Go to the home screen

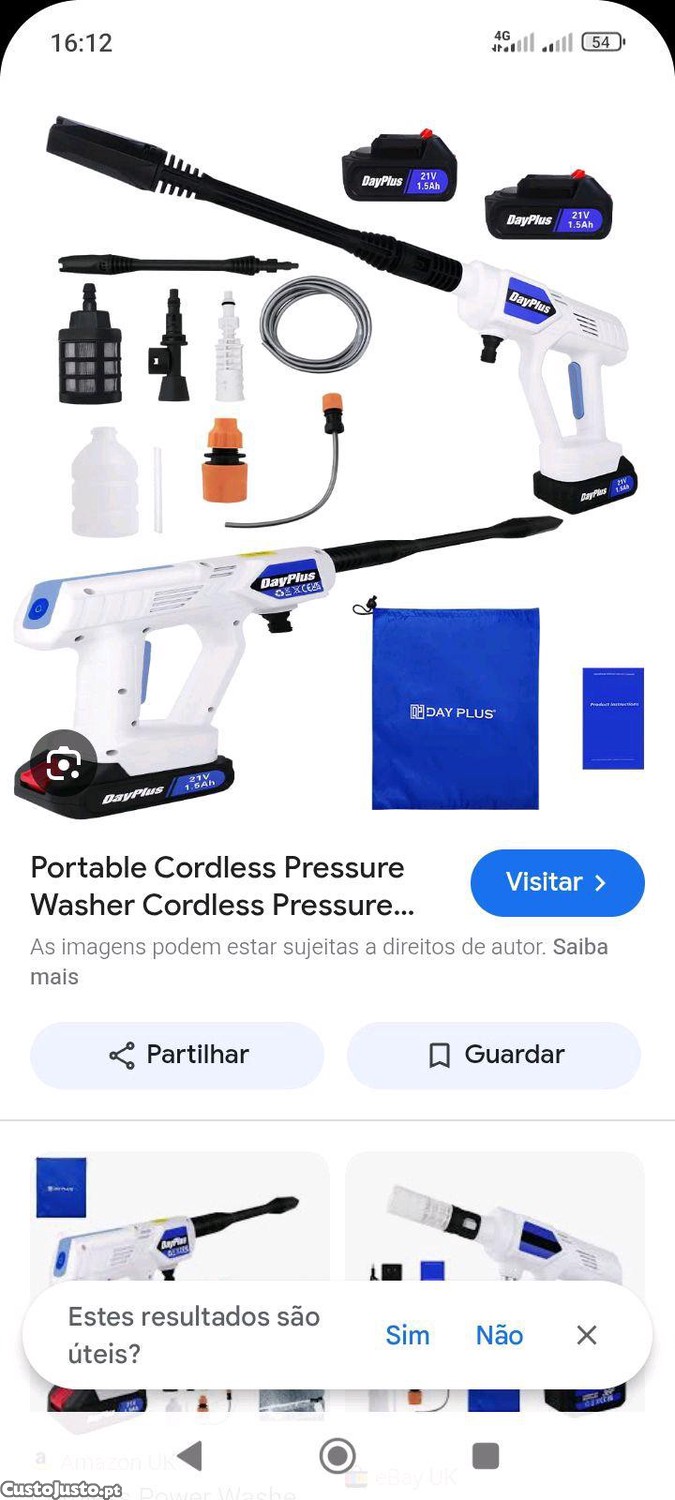click(x=338, y=1455)
